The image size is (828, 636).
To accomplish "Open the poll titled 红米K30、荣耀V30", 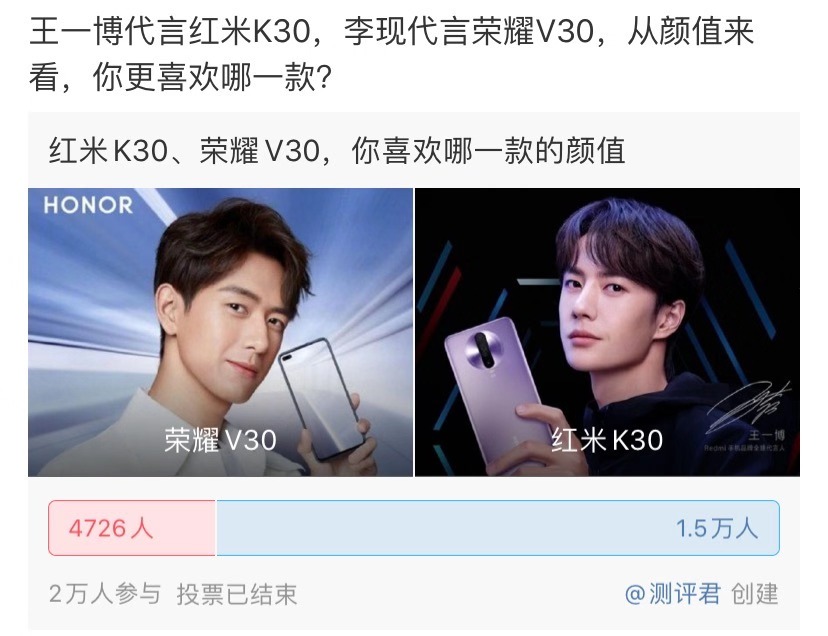I will pos(337,151).
